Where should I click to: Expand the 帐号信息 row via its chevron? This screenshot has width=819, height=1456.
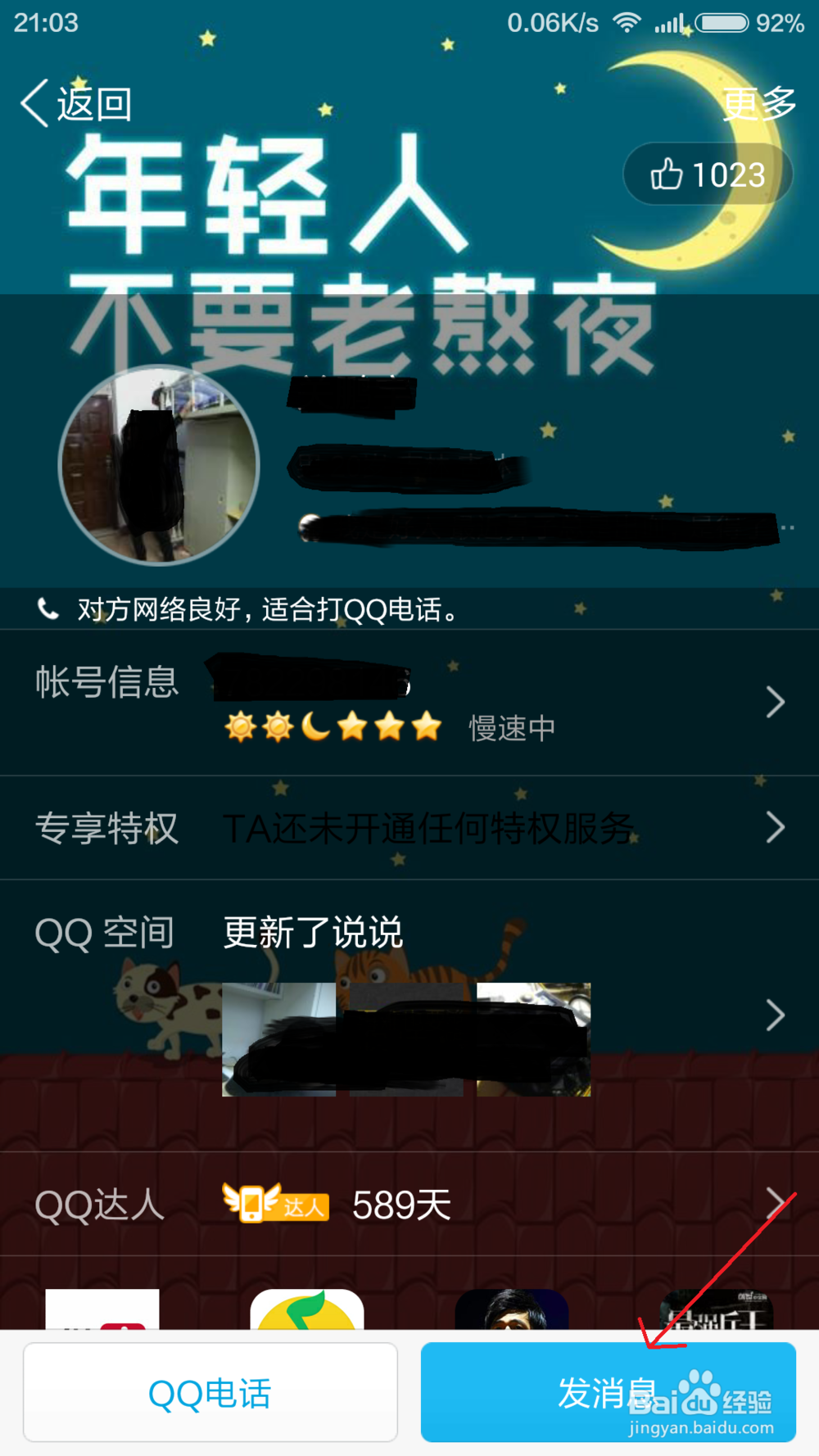[x=776, y=702]
